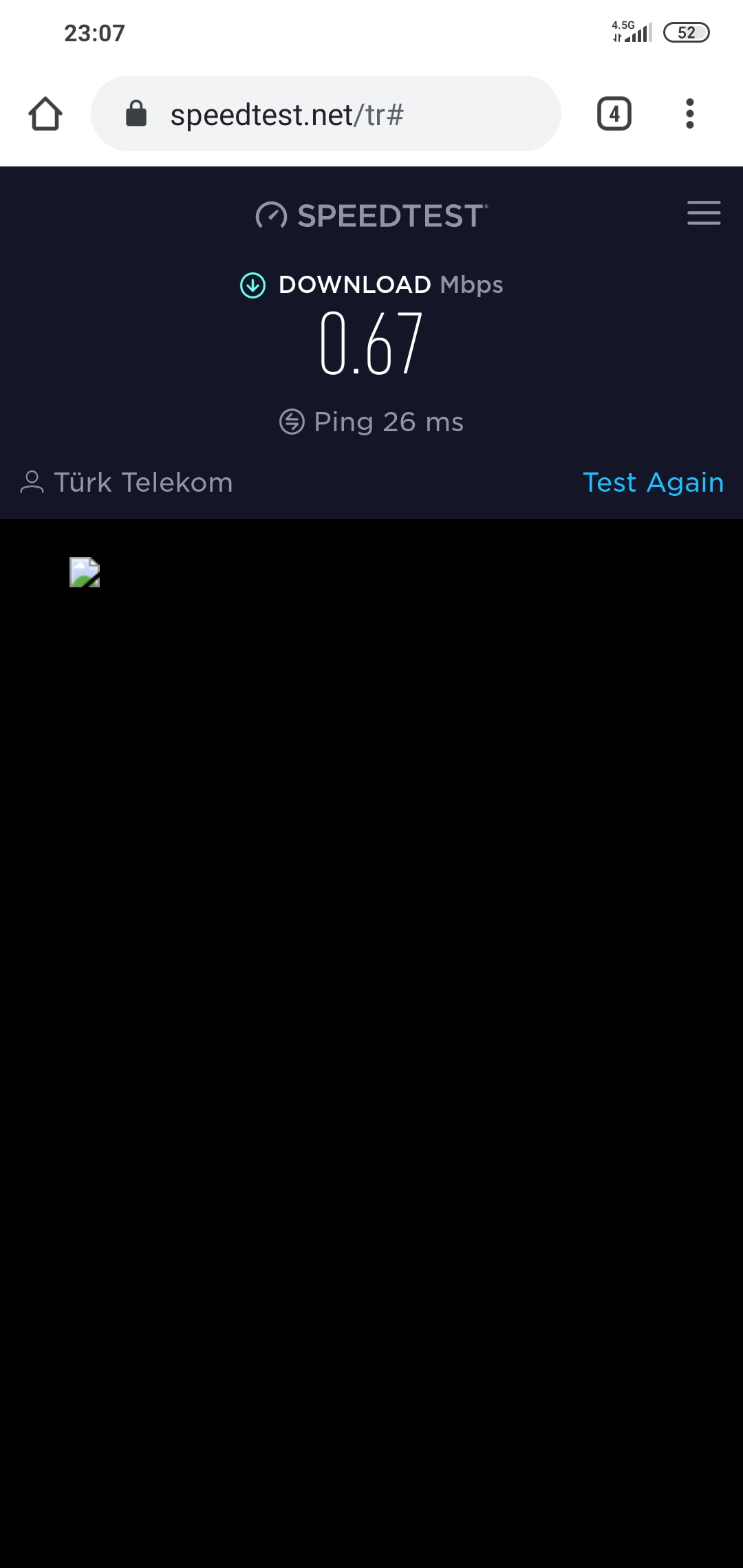Open the browser overflow menu
The image size is (743, 1568).
[x=690, y=113]
